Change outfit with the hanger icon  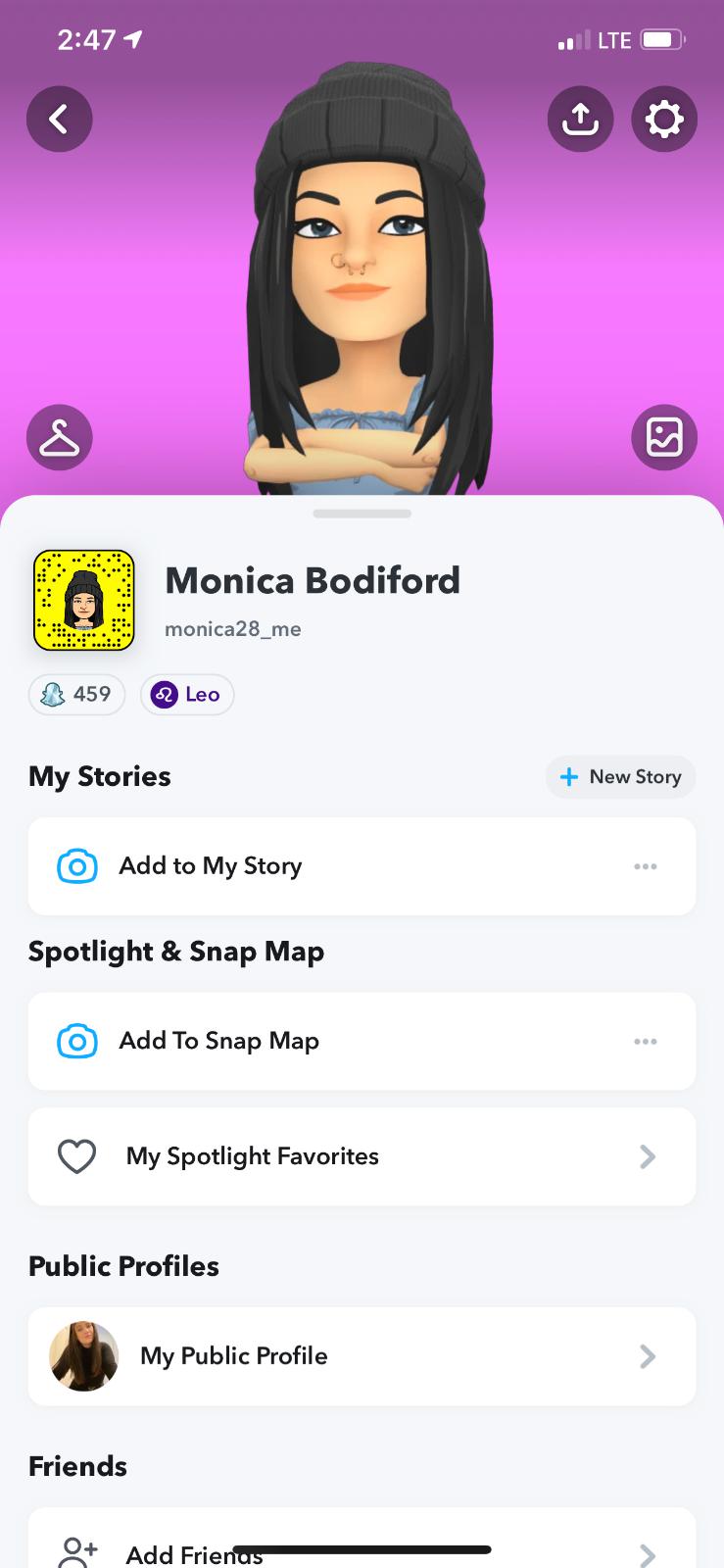point(60,437)
